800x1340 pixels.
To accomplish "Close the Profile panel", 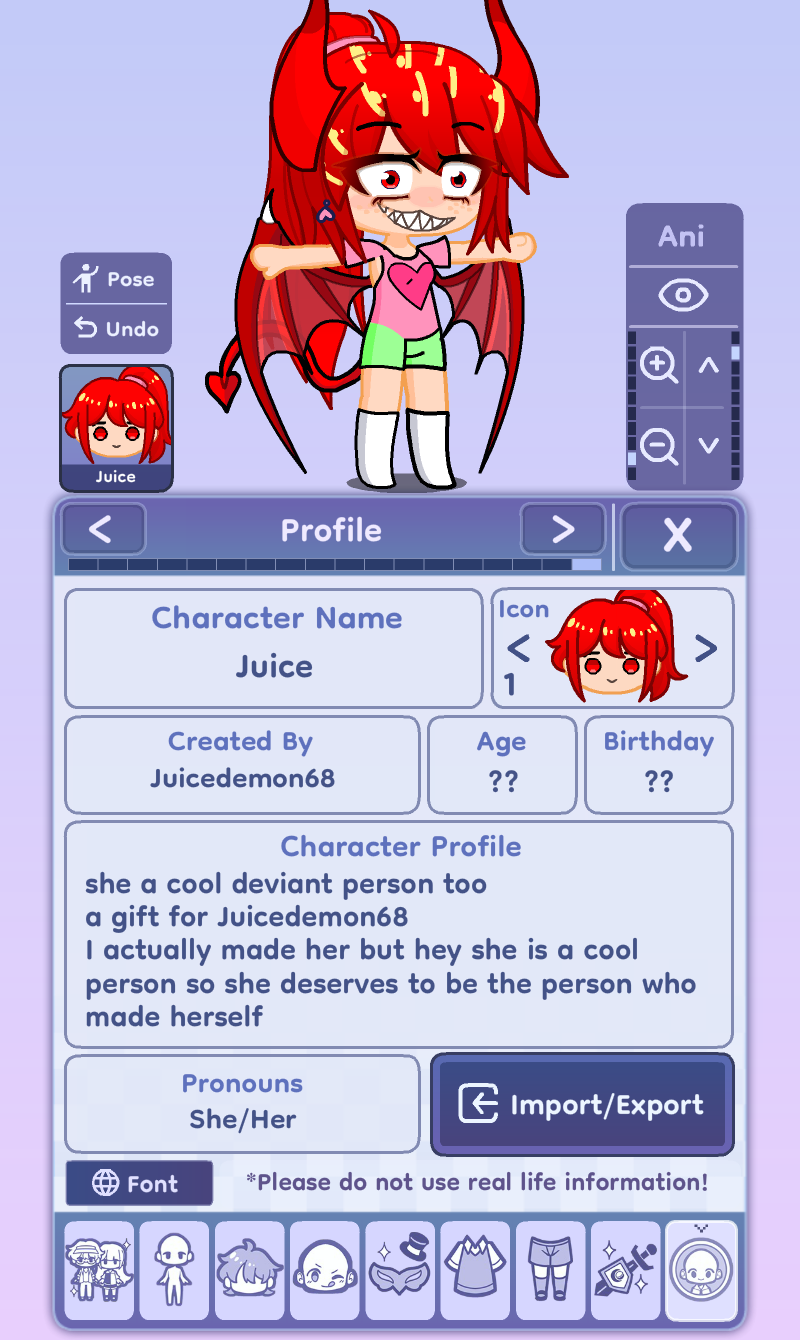I will coord(678,536).
